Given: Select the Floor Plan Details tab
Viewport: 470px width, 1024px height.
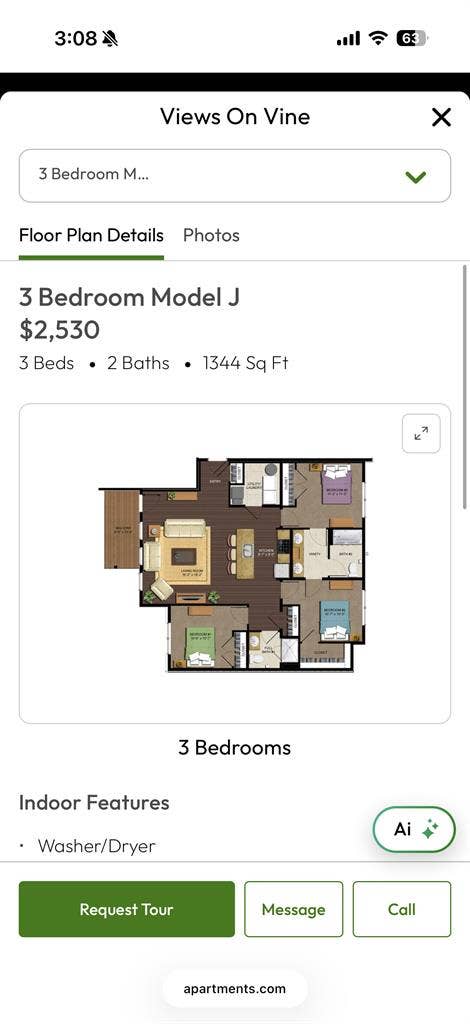Looking at the screenshot, I should tap(91, 235).
